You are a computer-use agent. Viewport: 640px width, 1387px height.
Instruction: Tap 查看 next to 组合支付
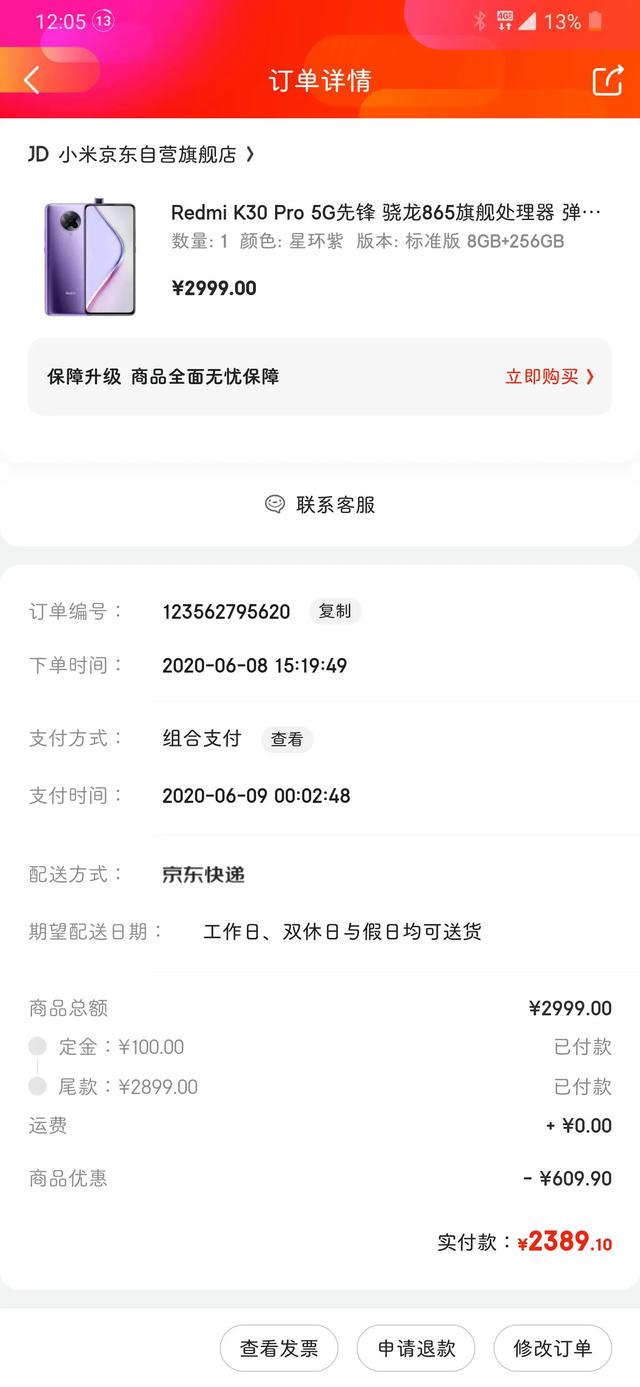287,739
